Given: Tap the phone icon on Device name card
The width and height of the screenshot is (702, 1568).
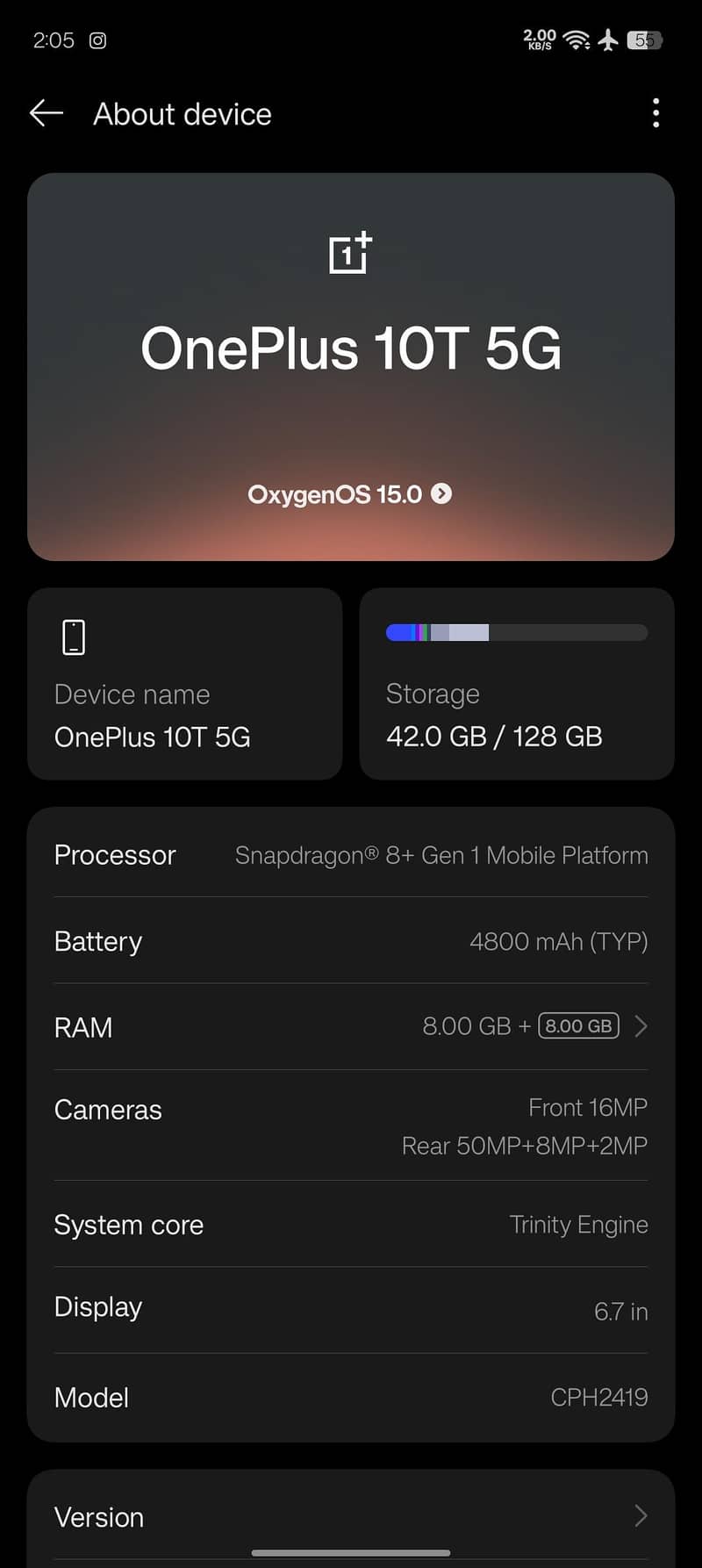Looking at the screenshot, I should (75, 635).
